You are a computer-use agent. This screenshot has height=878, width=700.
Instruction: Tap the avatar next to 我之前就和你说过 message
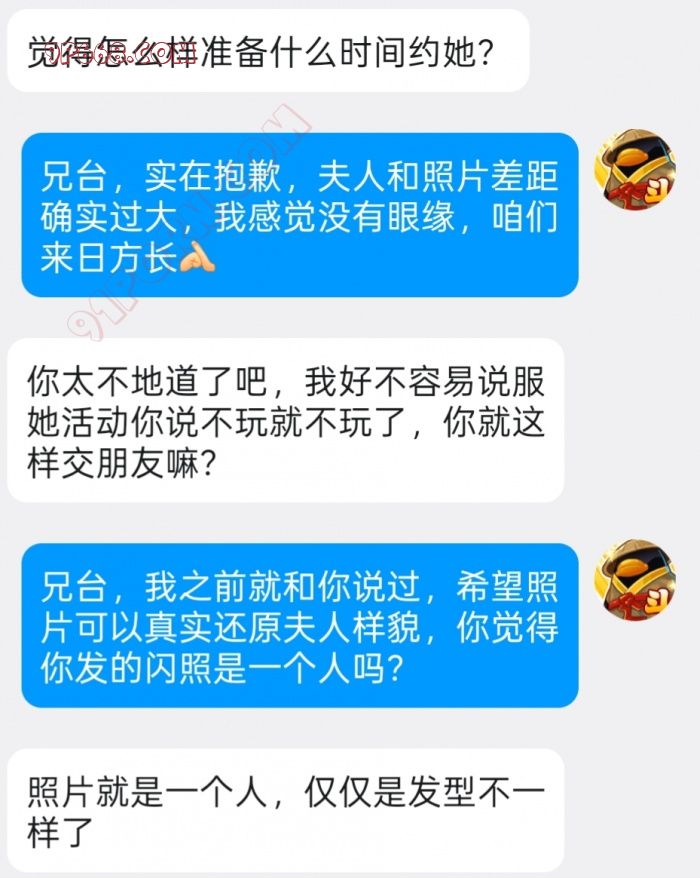click(x=634, y=580)
